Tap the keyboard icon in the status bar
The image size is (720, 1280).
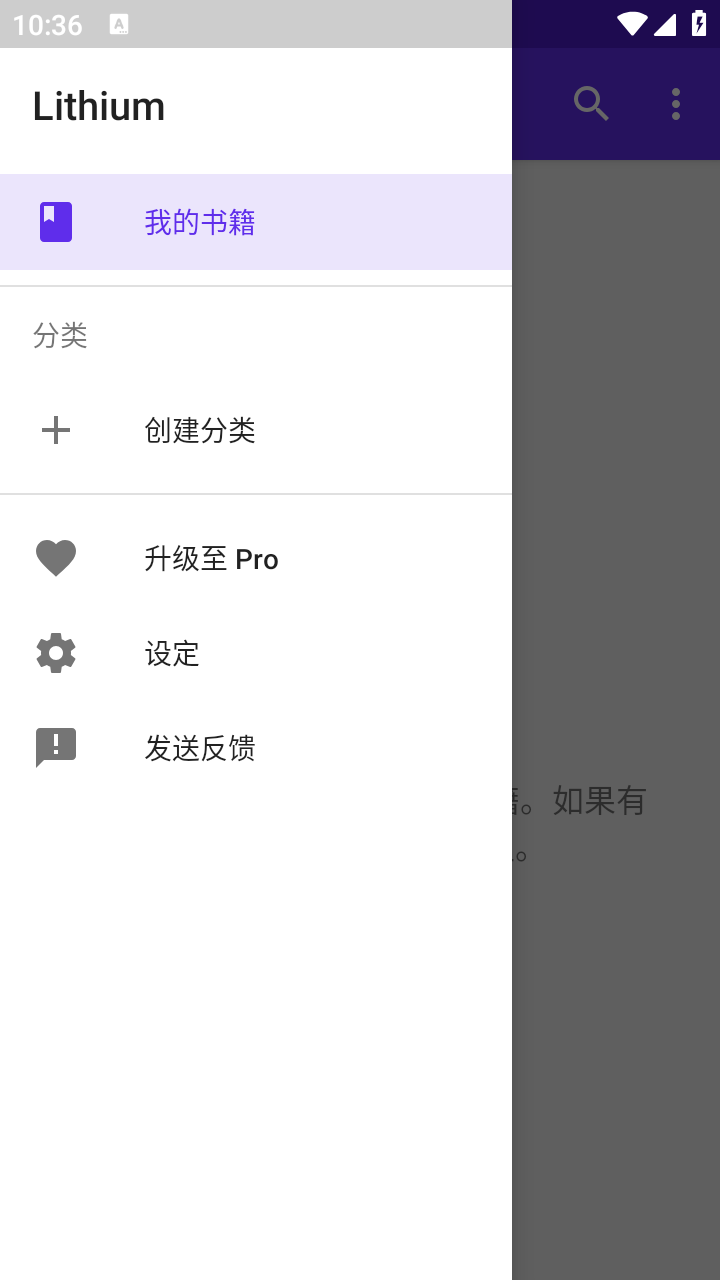pos(120,24)
